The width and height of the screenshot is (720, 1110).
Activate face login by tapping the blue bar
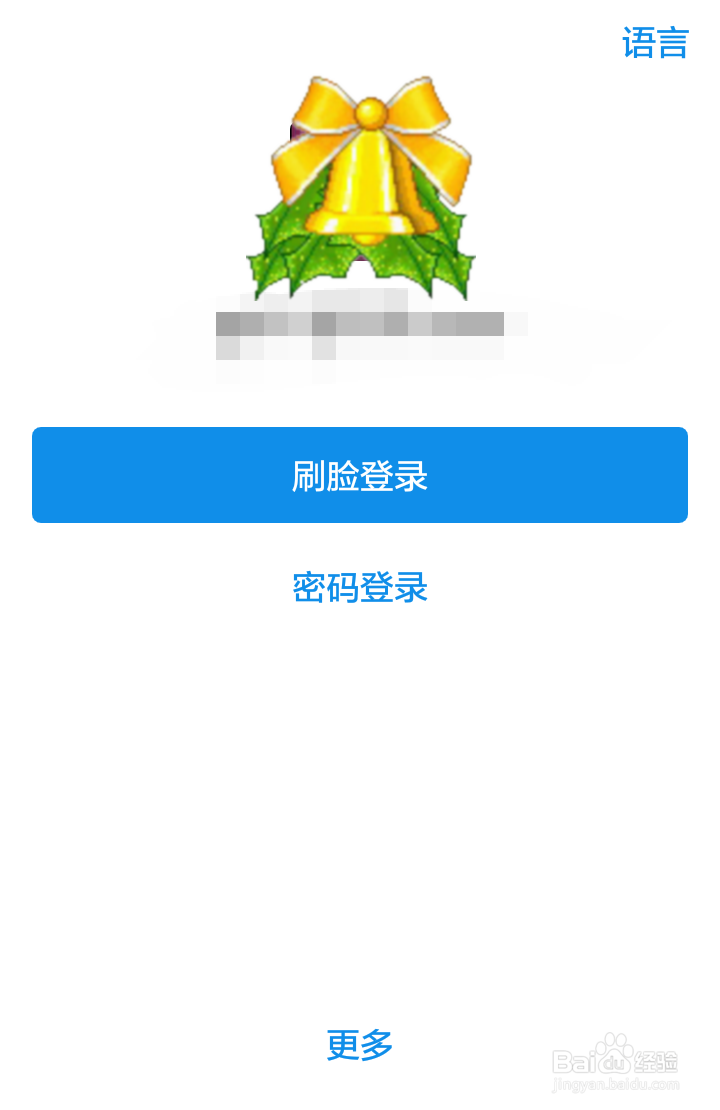pyautogui.click(x=360, y=475)
